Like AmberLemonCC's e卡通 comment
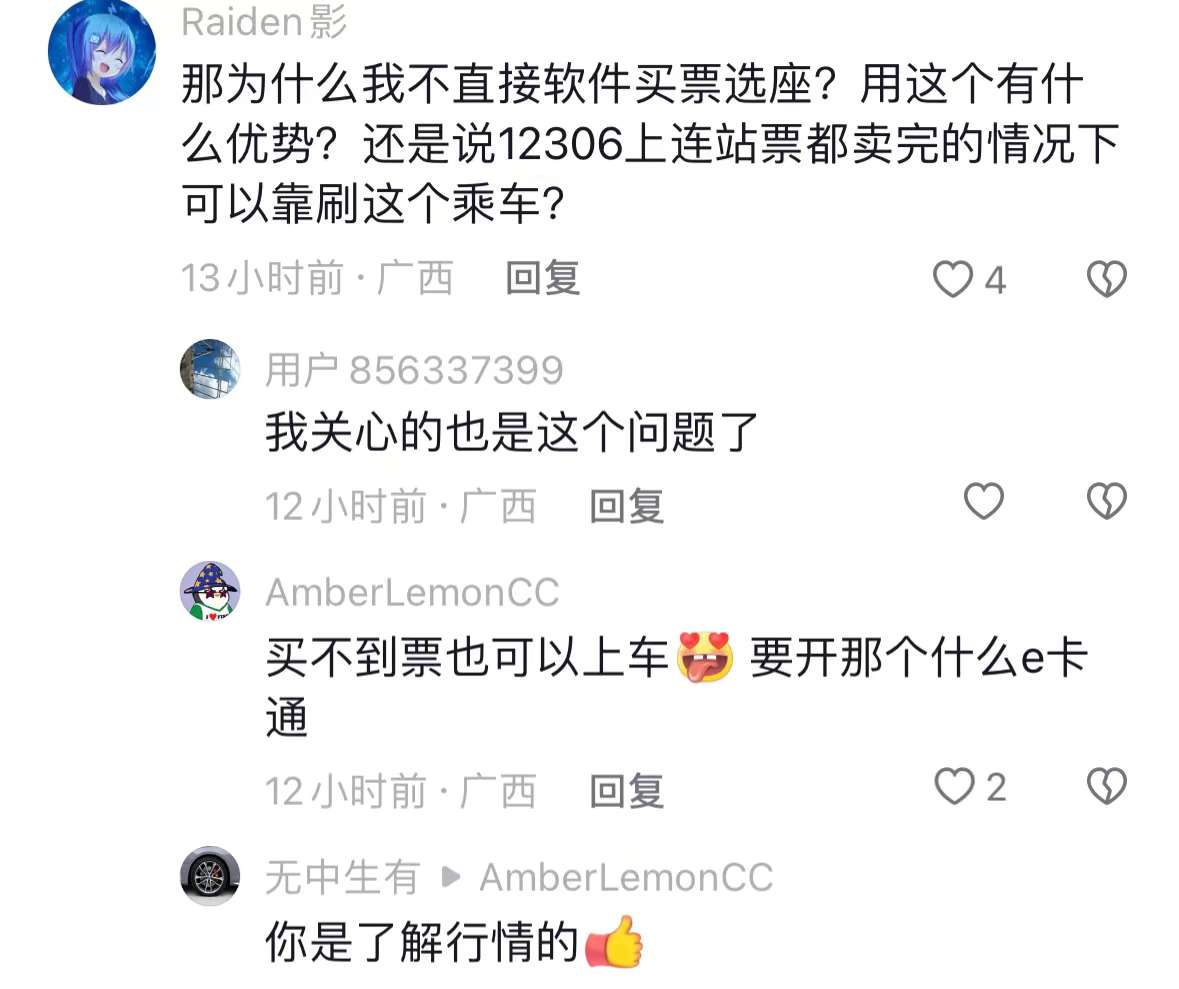 pos(954,788)
